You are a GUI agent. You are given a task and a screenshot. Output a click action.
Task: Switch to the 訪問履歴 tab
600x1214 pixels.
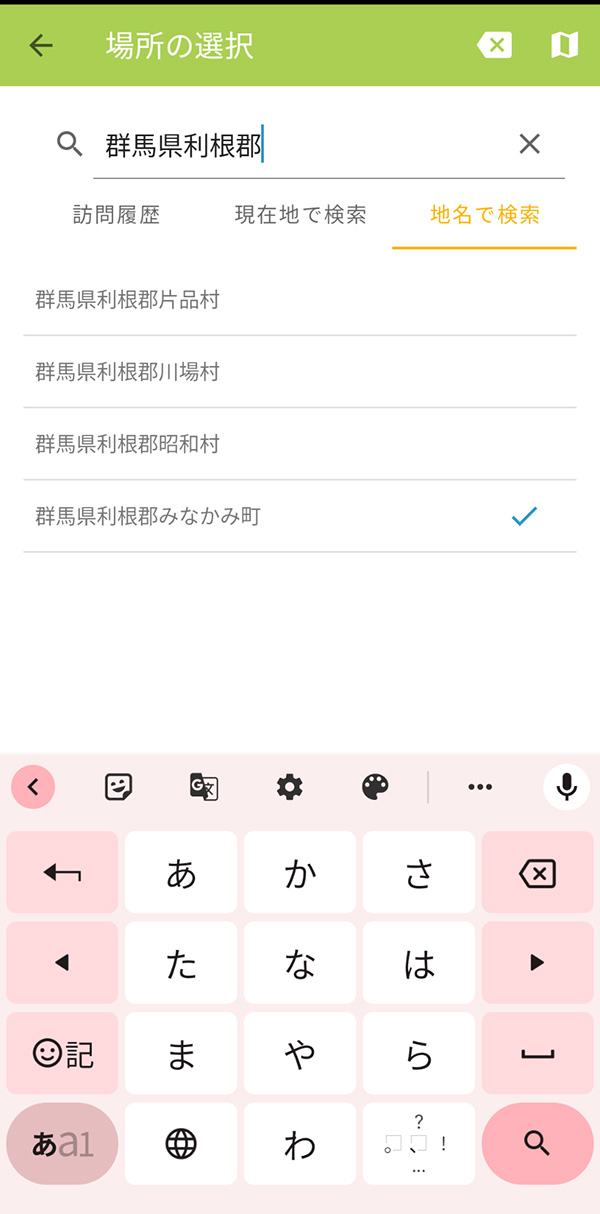pos(116,215)
